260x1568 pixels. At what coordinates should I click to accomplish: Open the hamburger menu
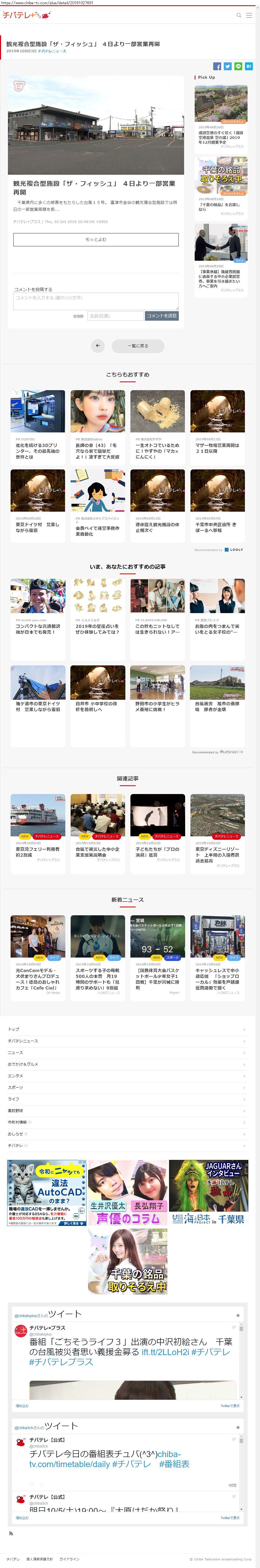tap(249, 15)
